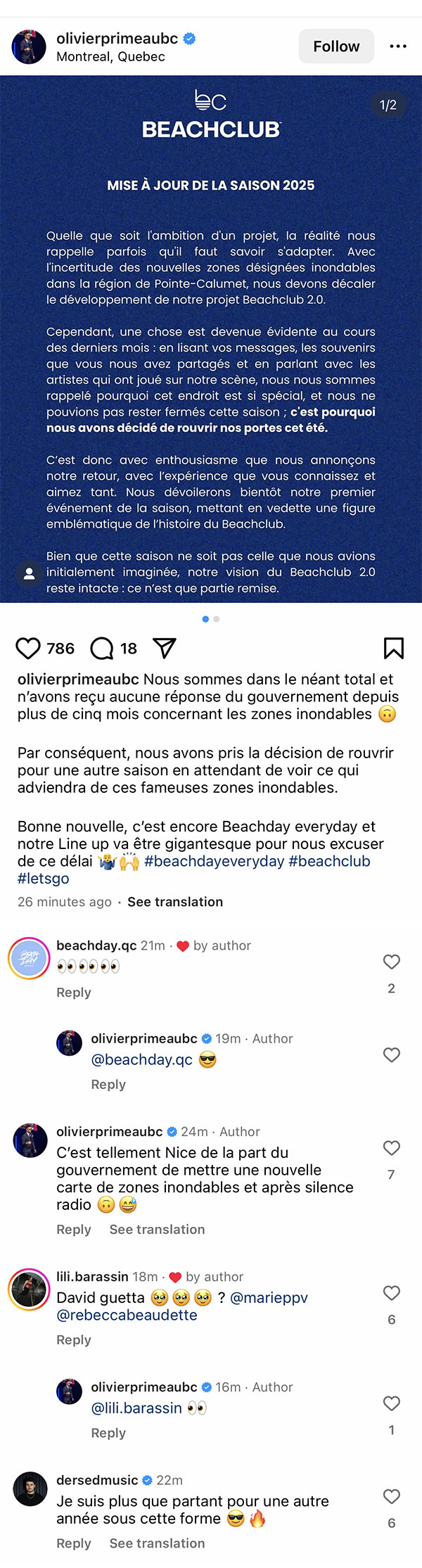Reply to beachday.qc's comment
This screenshot has height=1568, width=422.
74,993
